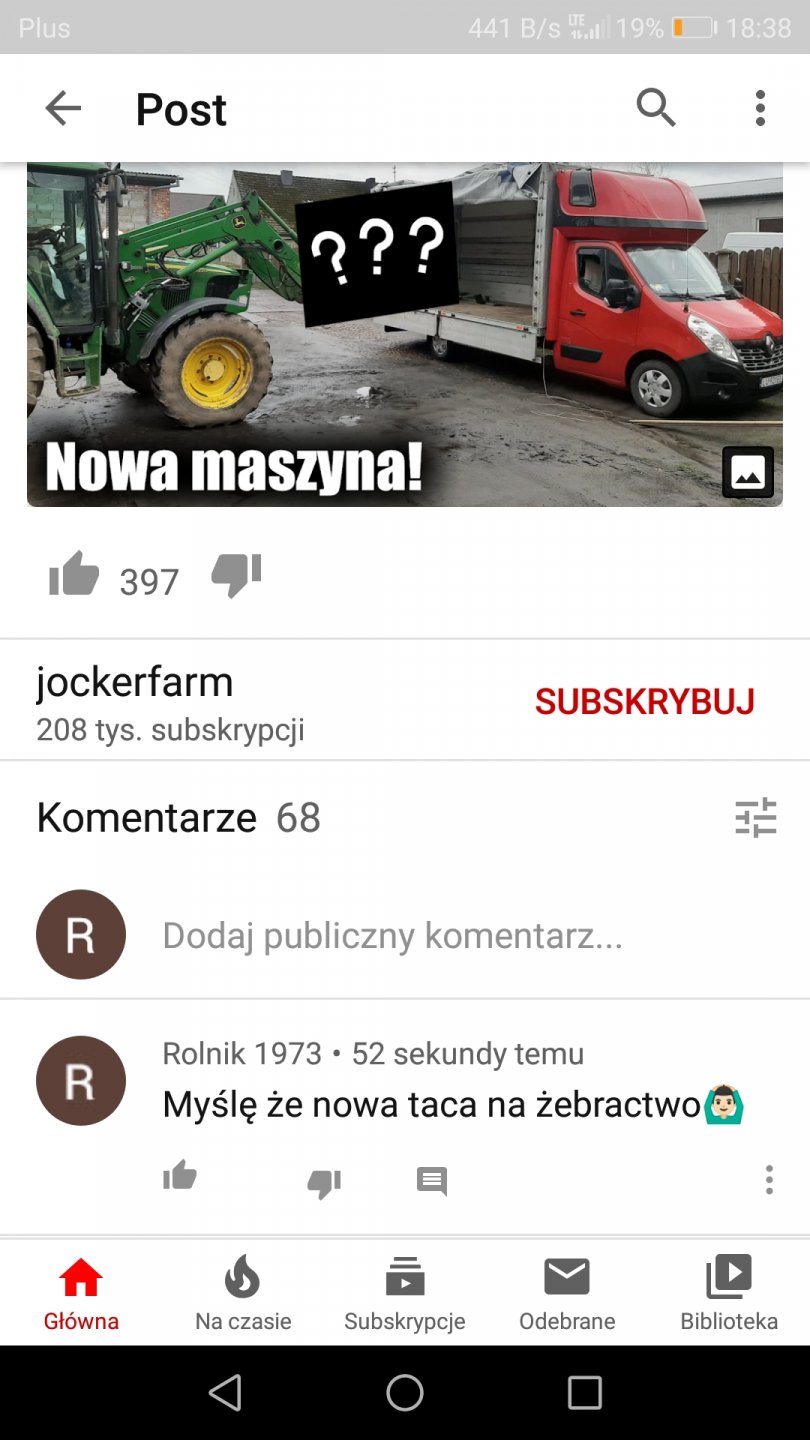
Task: Go to the Biblioteka tab
Action: coord(729,1293)
